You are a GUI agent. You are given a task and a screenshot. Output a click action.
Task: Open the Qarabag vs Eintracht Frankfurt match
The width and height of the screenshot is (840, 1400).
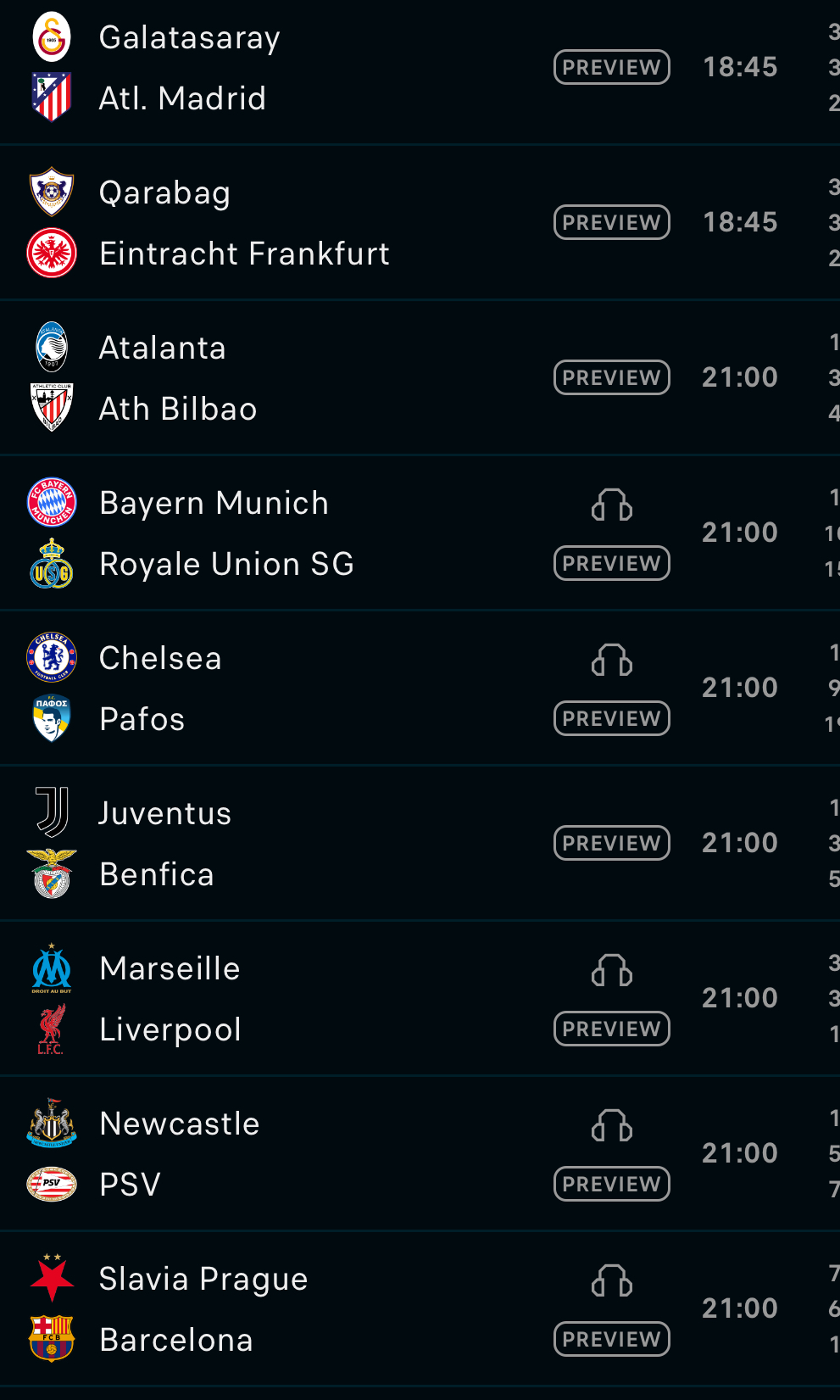(254, 223)
